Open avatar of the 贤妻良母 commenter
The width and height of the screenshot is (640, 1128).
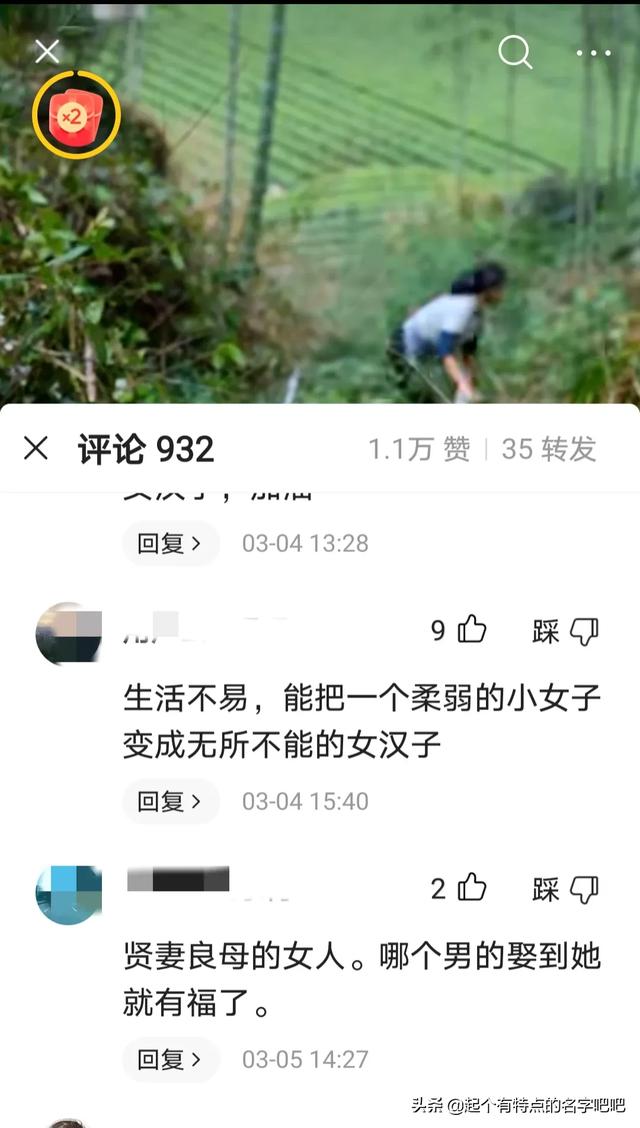point(69,893)
